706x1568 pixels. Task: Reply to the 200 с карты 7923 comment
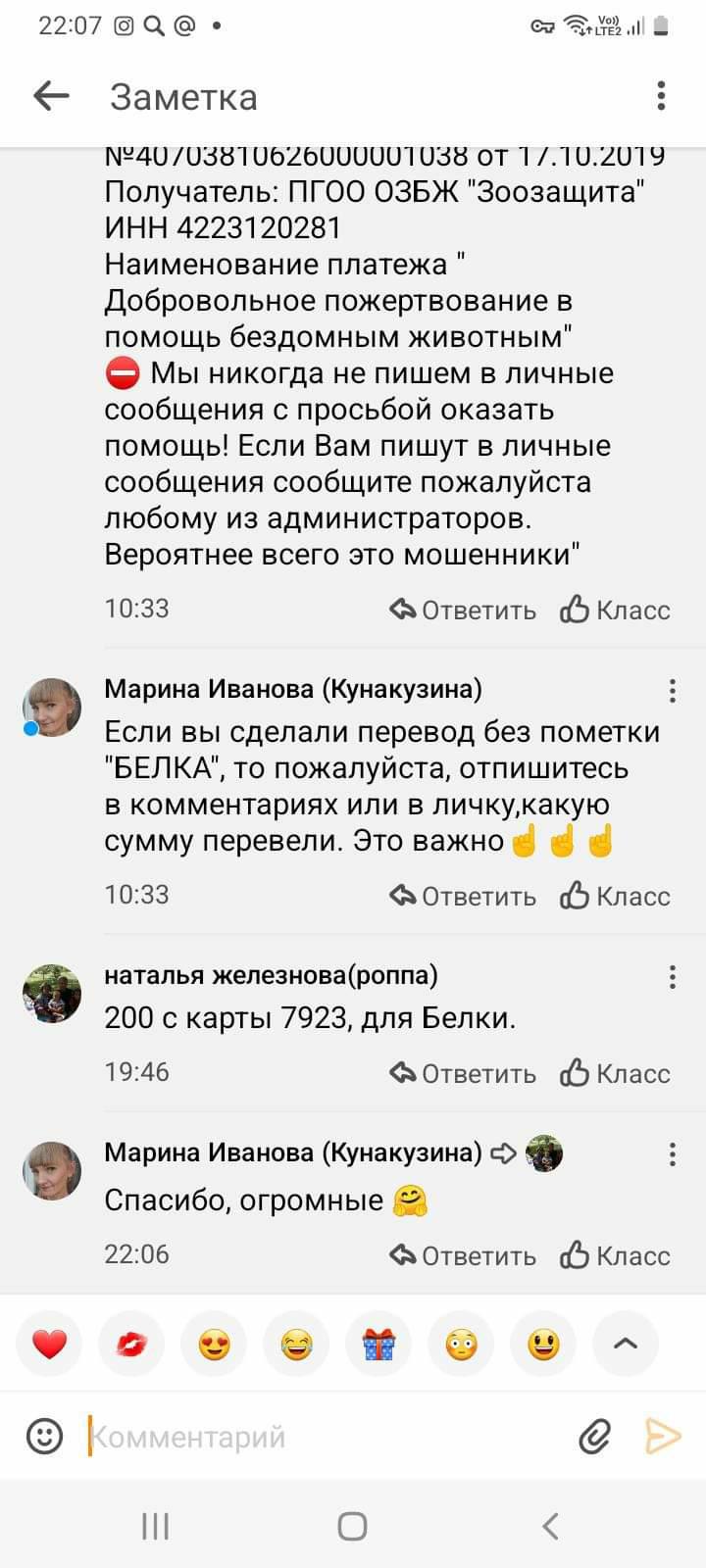[463, 1073]
